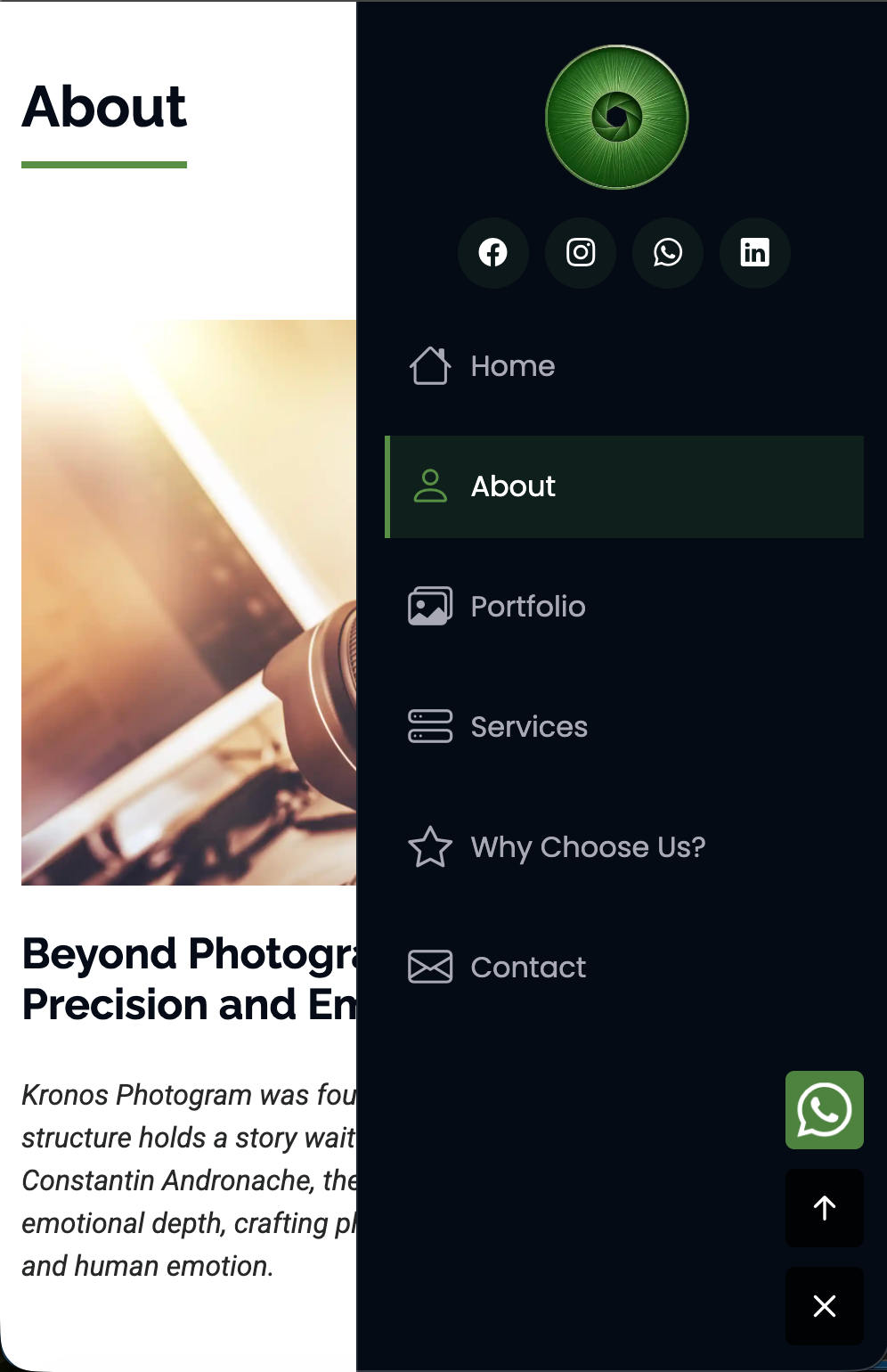Go to Home in the side menu

[x=512, y=366]
